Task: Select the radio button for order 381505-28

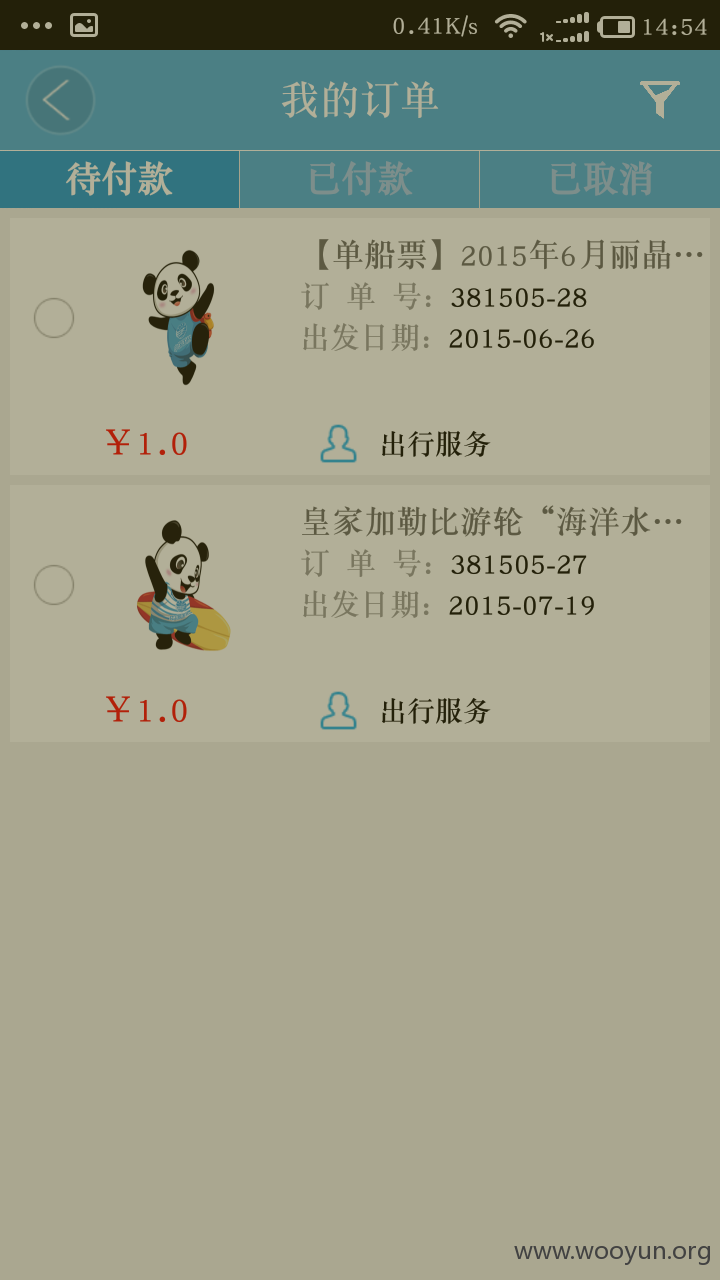Action: pyautogui.click(x=54, y=318)
